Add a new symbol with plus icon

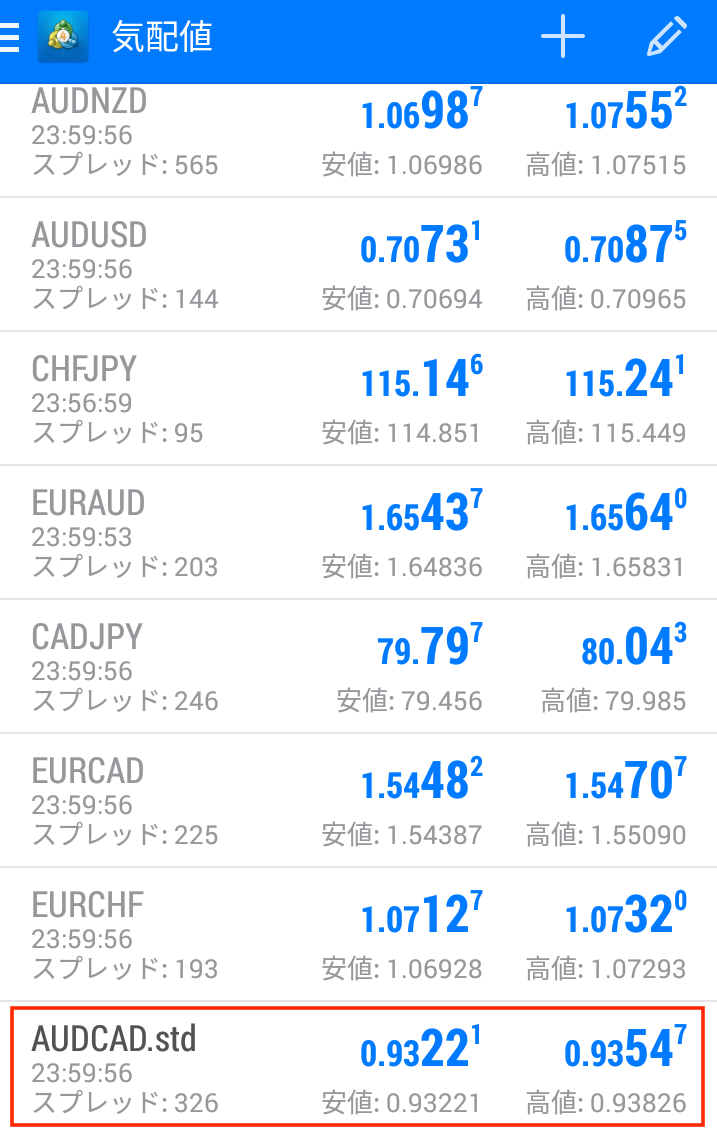coord(563,38)
